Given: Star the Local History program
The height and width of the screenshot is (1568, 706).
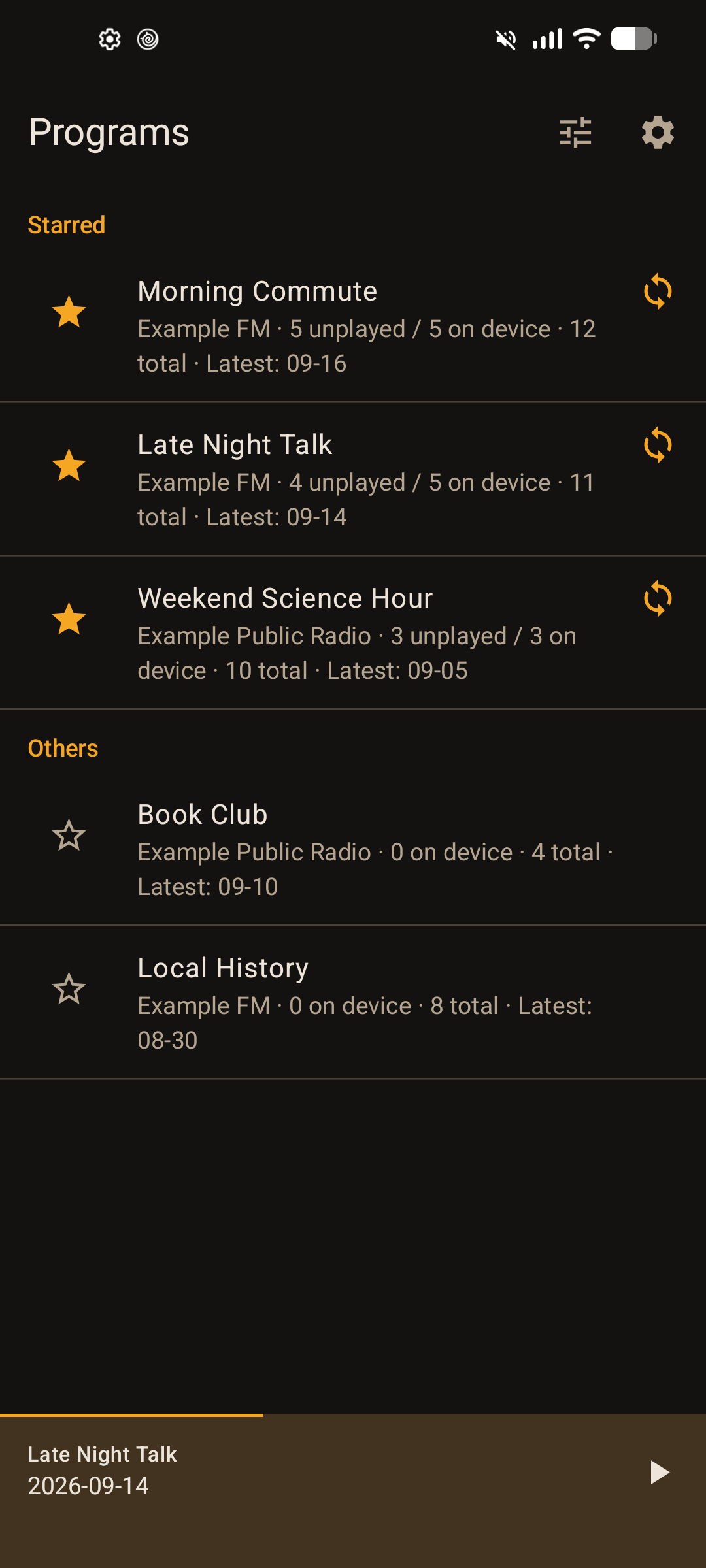Looking at the screenshot, I should pyautogui.click(x=69, y=988).
